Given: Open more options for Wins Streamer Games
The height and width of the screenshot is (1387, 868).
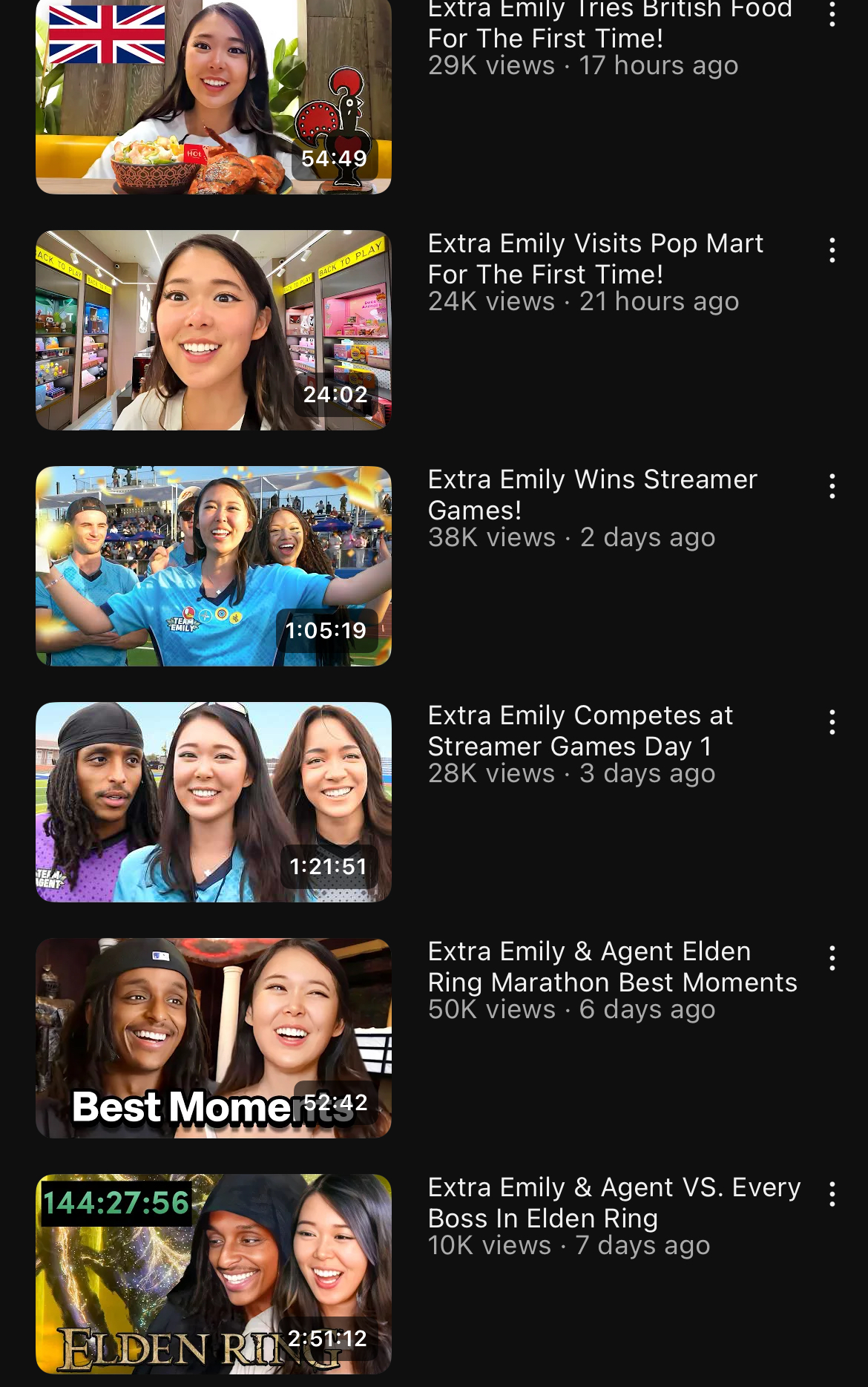Looking at the screenshot, I should pyautogui.click(x=832, y=486).
